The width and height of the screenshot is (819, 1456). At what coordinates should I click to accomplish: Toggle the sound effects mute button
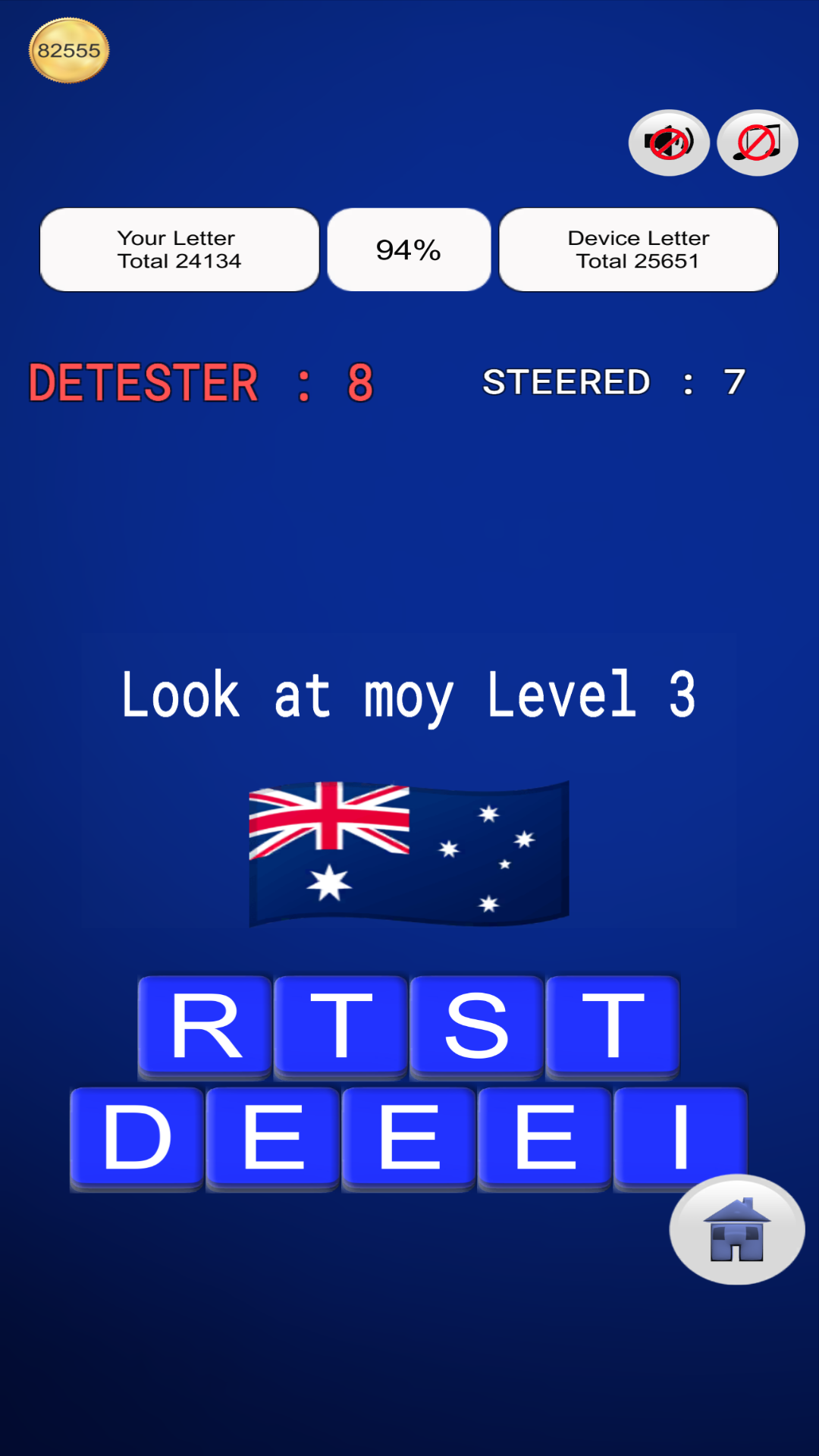click(x=669, y=143)
